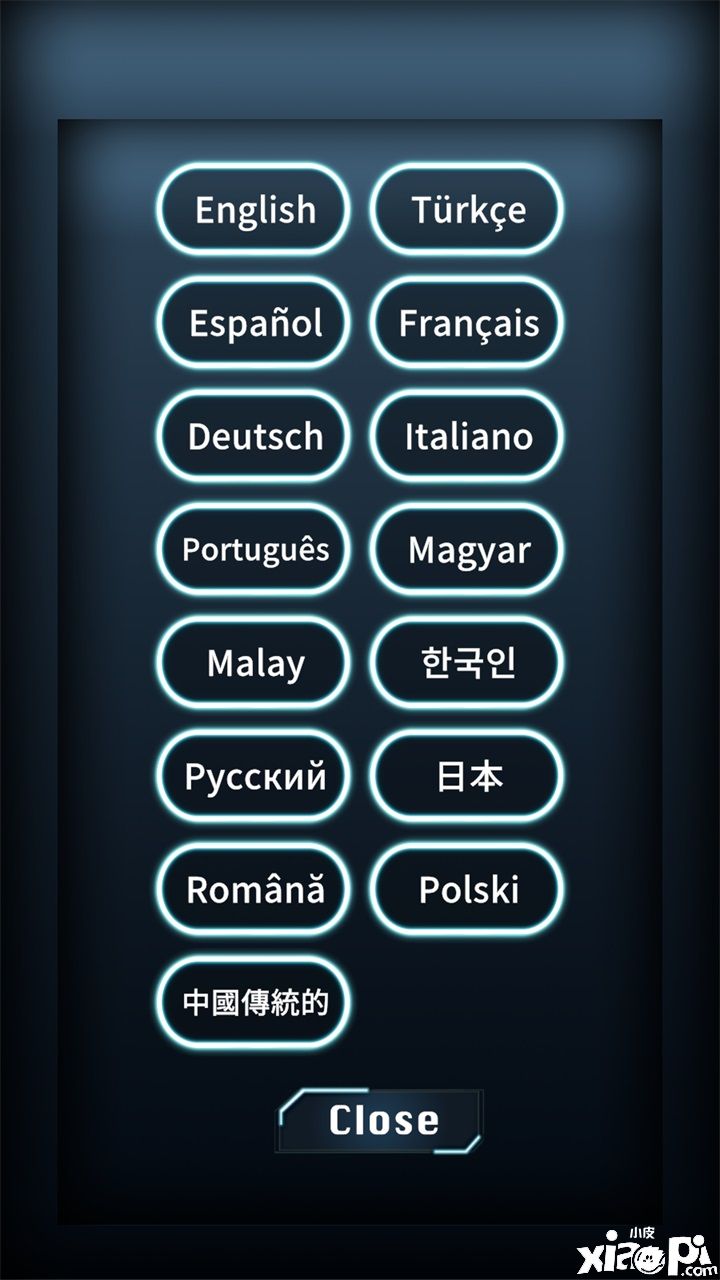The height and width of the screenshot is (1280, 720).
Task: Choose the Magyar option
Action: pyautogui.click(x=467, y=549)
